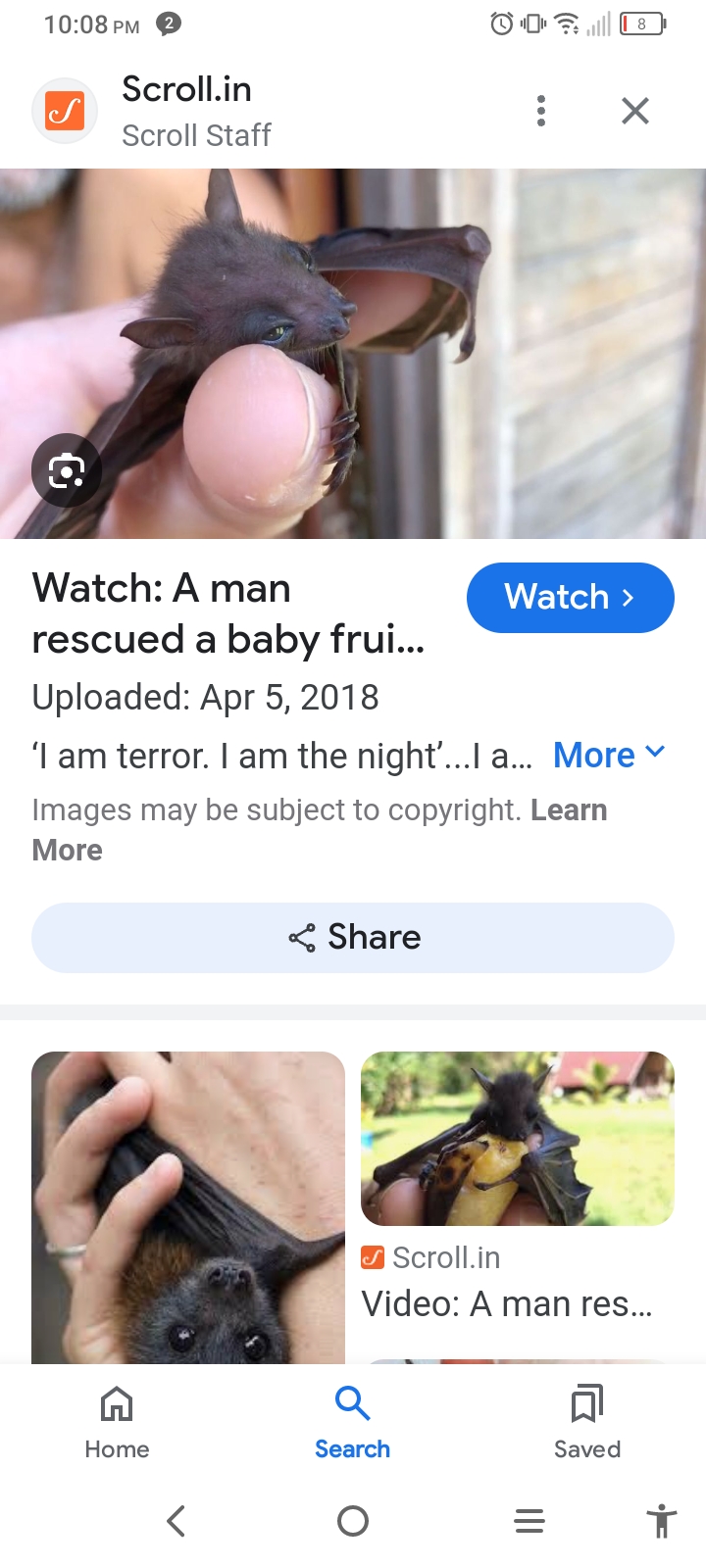This screenshot has width=706, height=1568.
Task: Go to the Home tab
Action: coord(117,1421)
